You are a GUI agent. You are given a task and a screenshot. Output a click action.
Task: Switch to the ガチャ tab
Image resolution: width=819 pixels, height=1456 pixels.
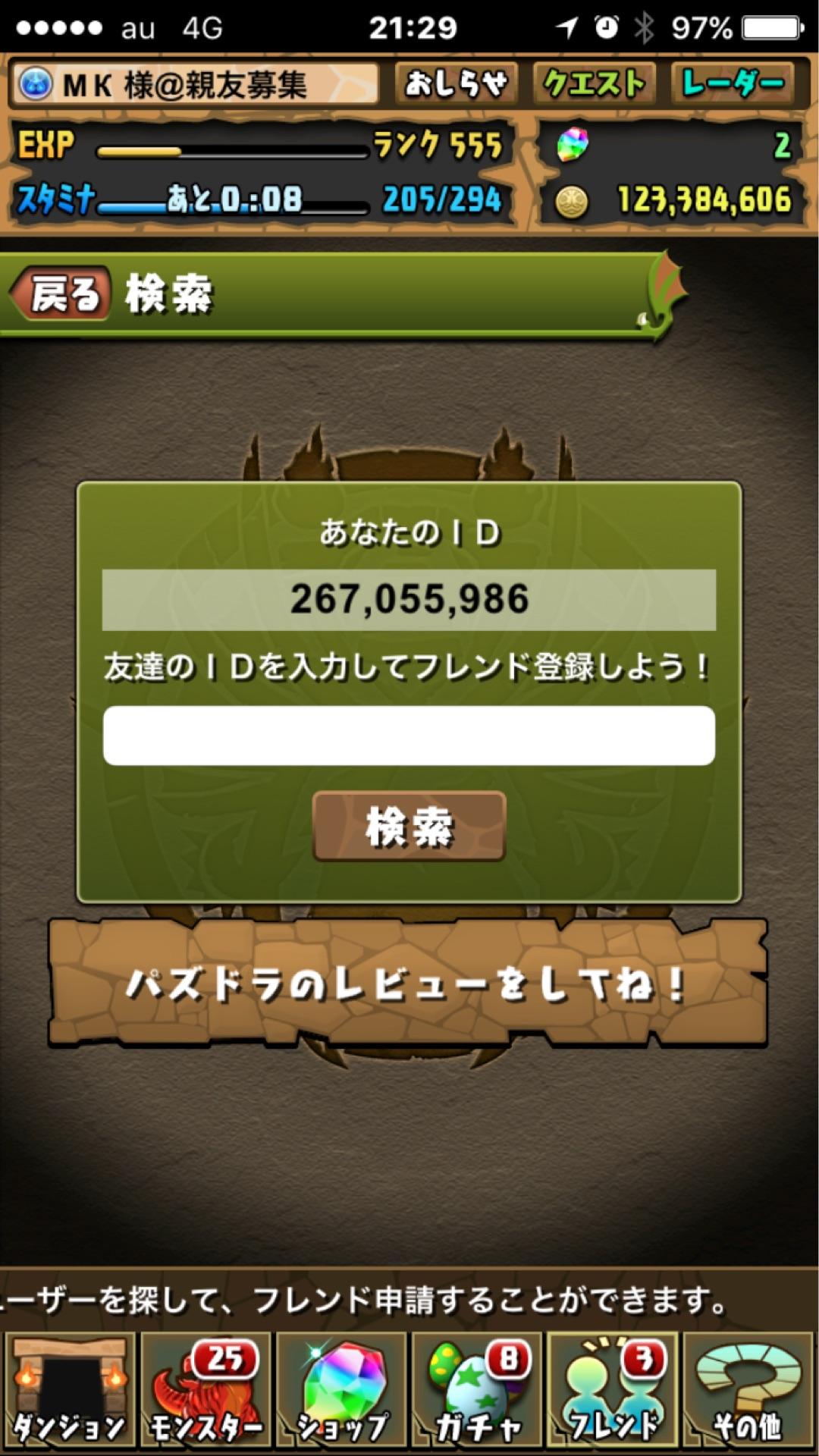pos(477,1390)
